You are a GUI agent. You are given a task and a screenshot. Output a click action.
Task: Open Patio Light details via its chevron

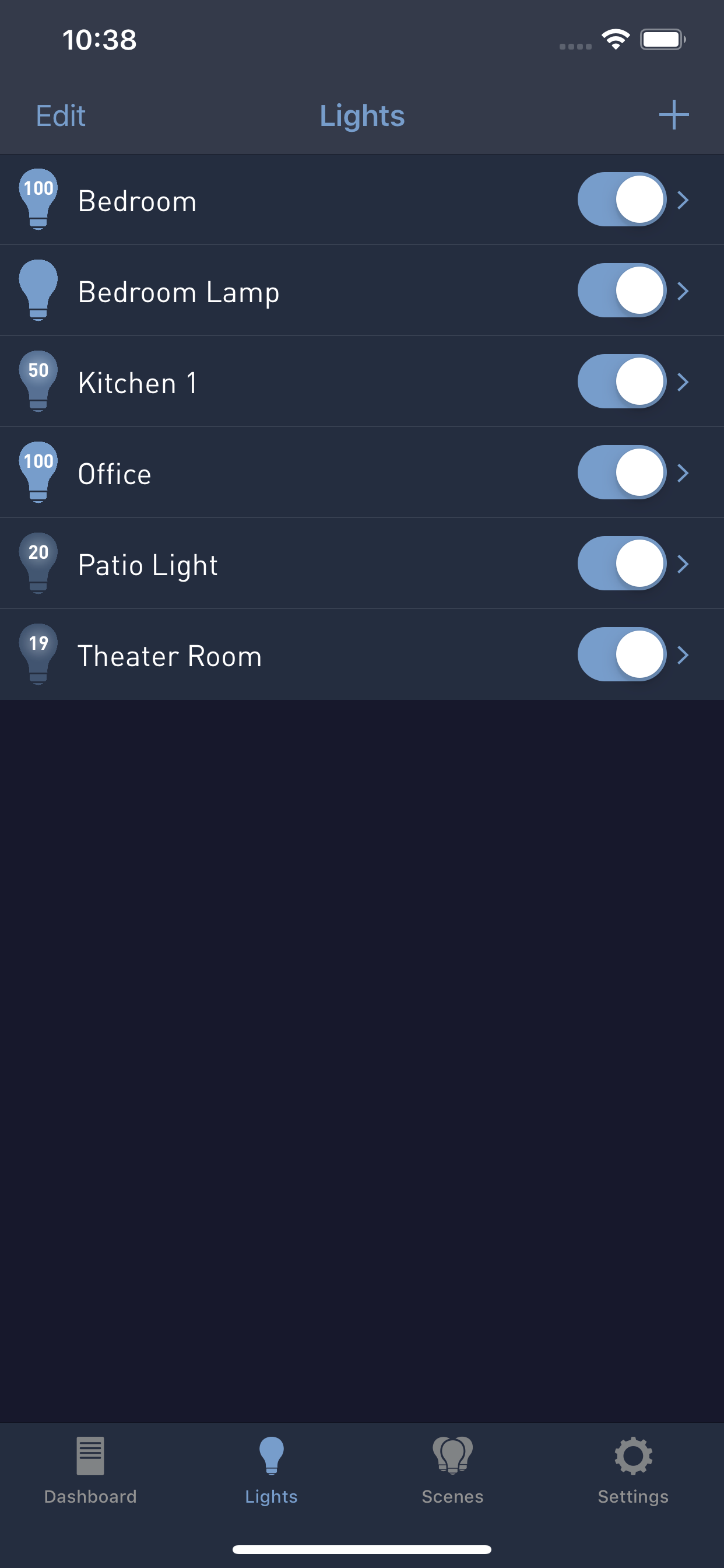(x=684, y=563)
